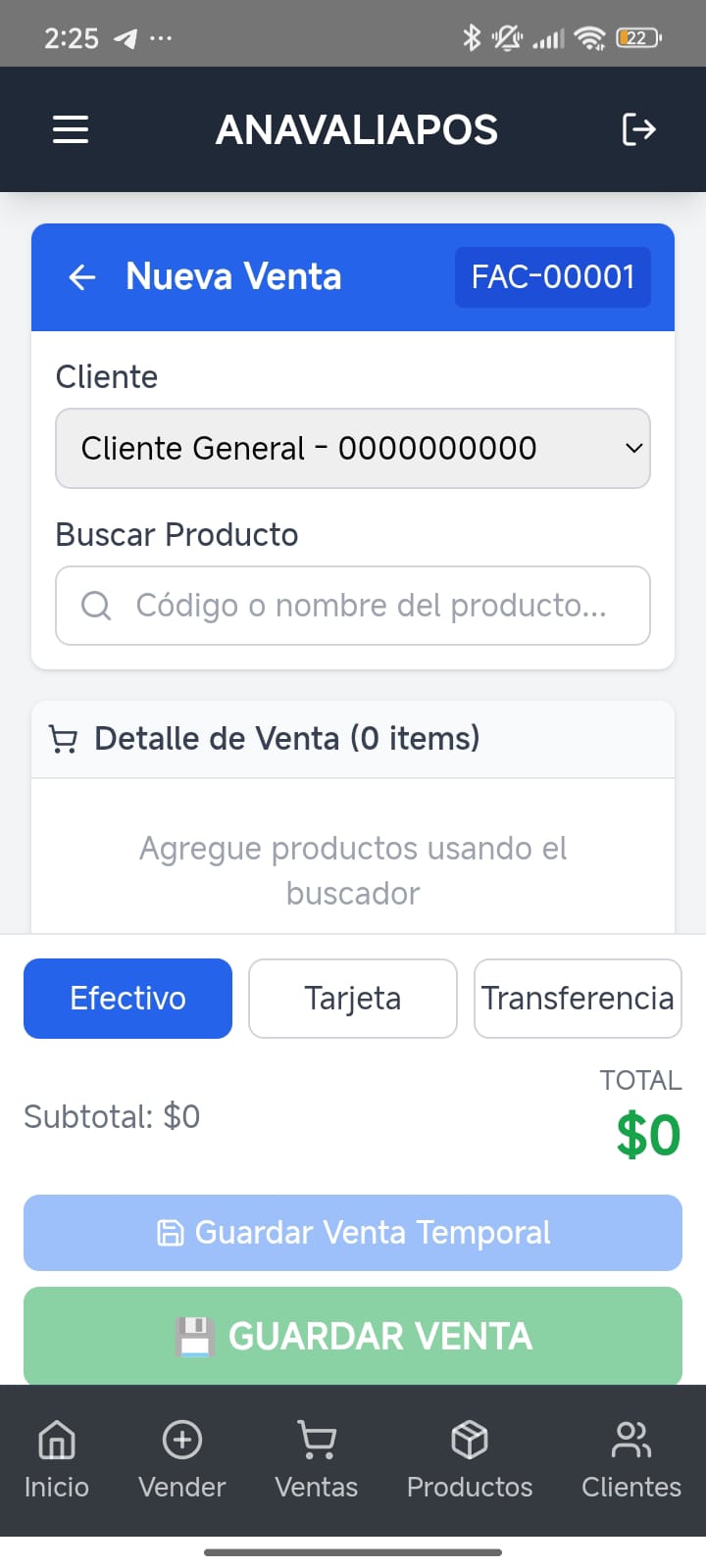Tap the search magnifier in Buscar Producto

(95, 606)
